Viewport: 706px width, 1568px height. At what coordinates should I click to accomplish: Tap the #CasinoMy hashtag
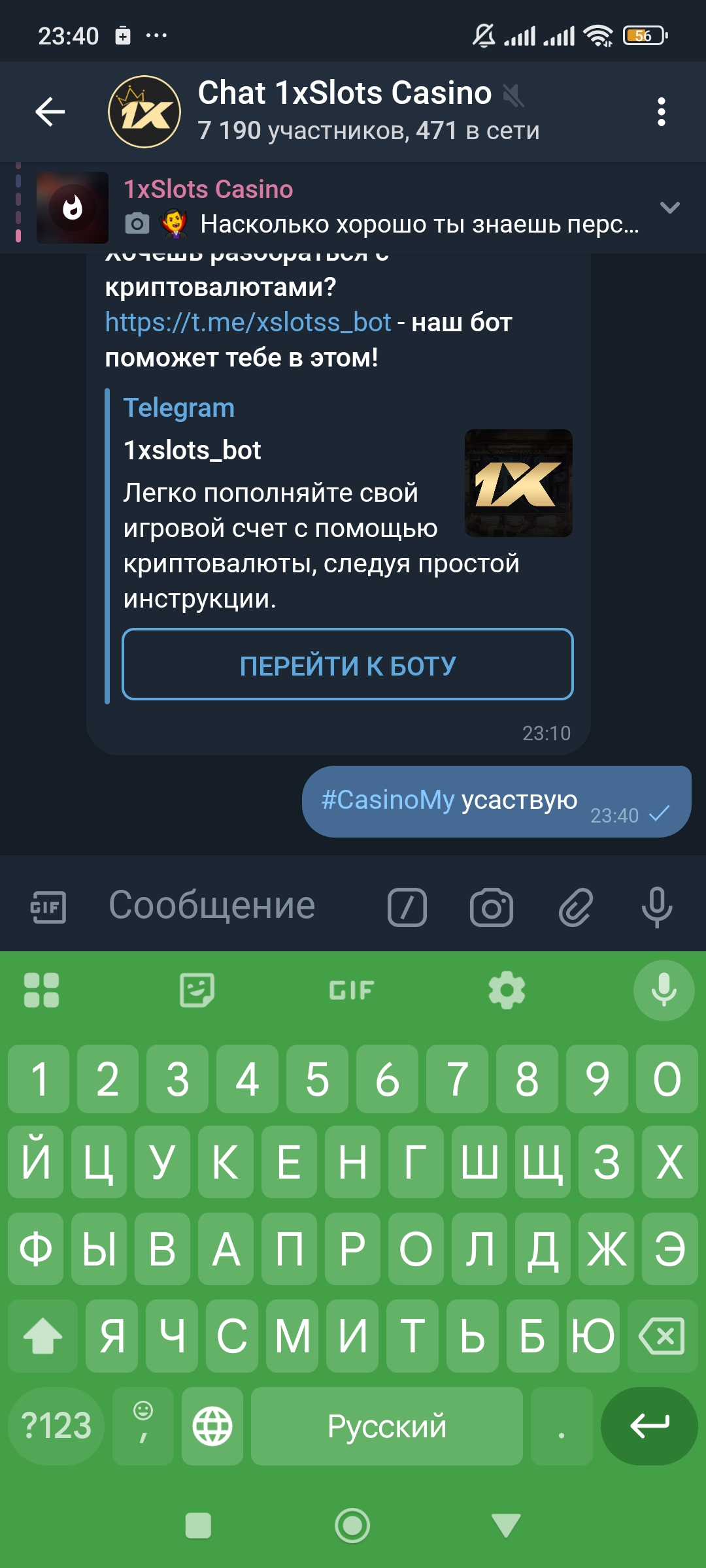click(x=388, y=800)
